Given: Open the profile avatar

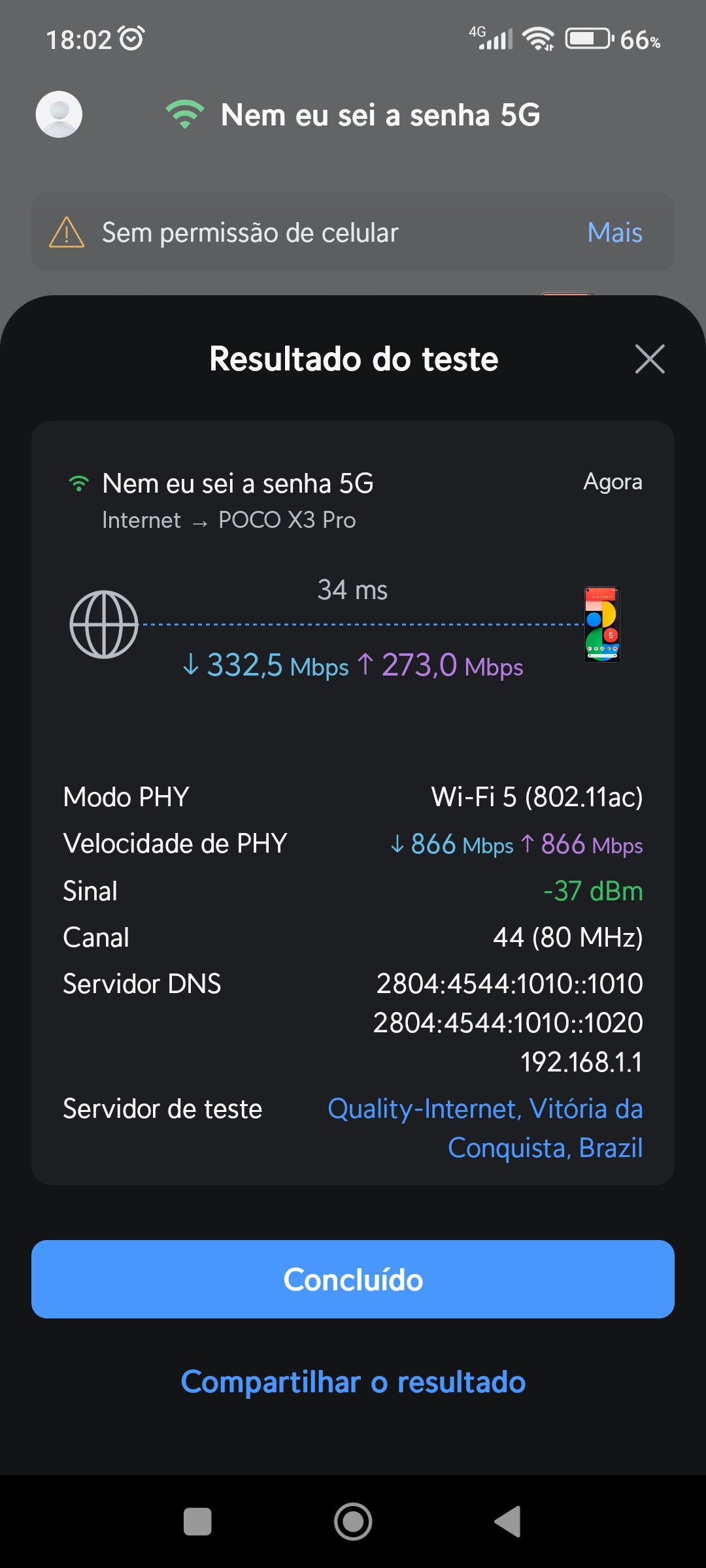Looking at the screenshot, I should [x=59, y=114].
